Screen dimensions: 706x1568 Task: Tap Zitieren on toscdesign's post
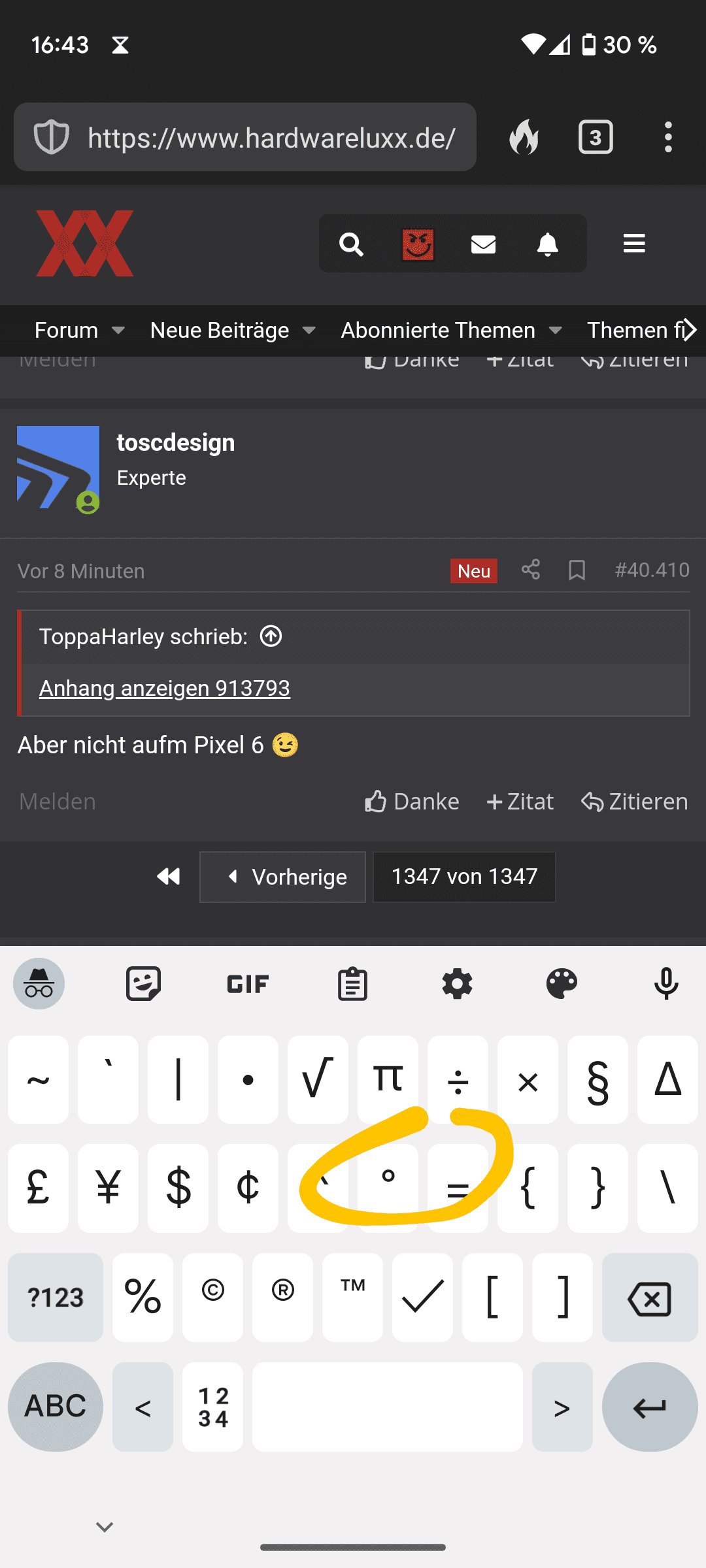(634, 801)
